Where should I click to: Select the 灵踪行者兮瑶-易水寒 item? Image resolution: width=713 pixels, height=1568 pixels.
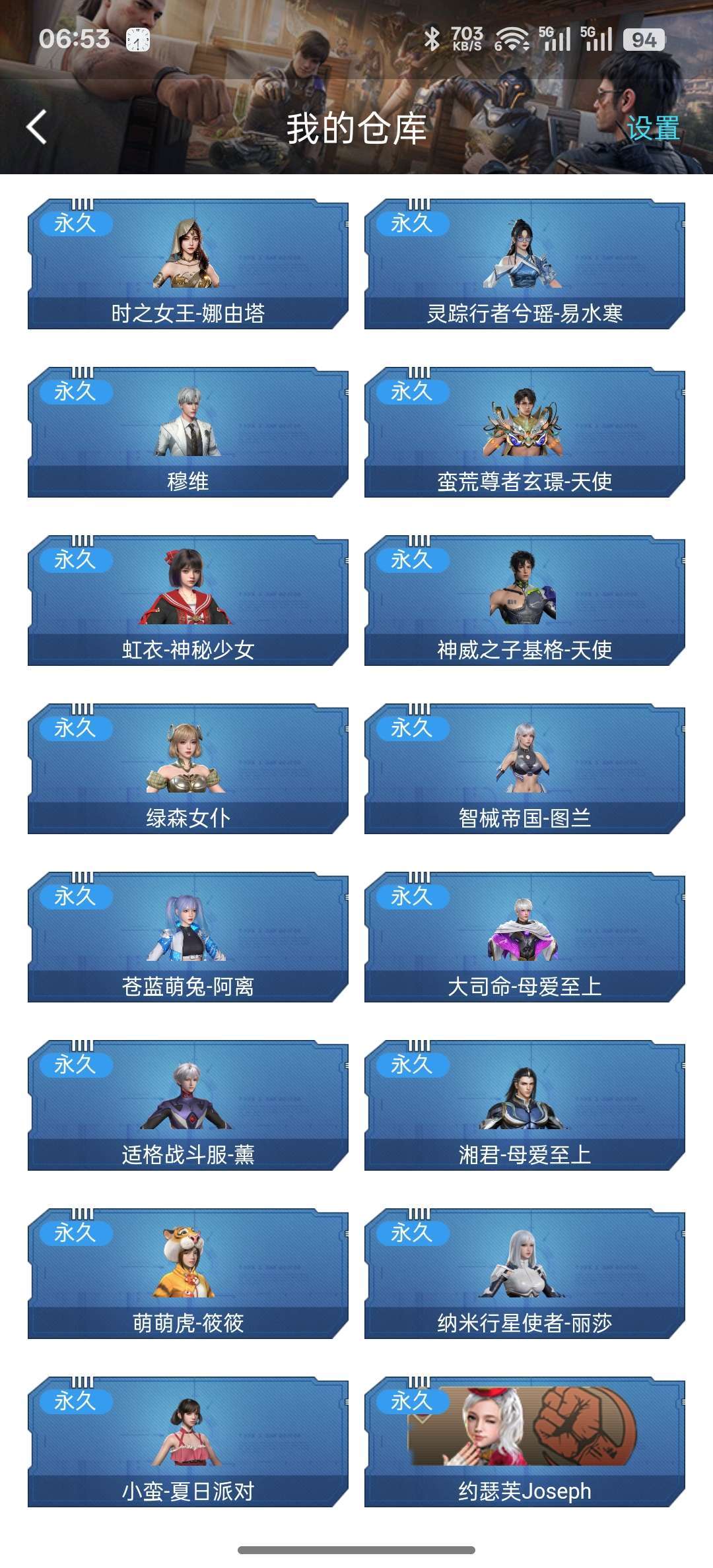coord(525,264)
